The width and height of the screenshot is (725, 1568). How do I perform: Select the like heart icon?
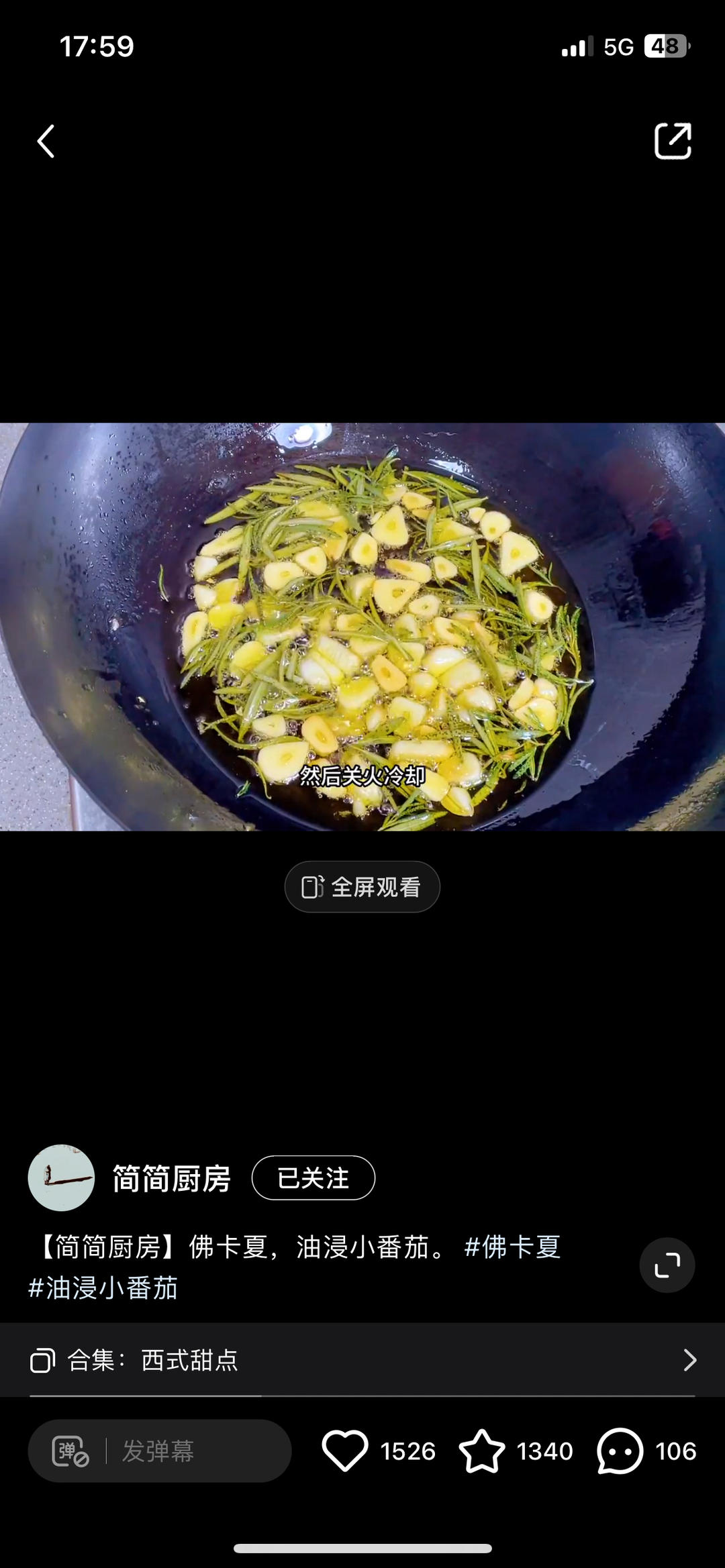(346, 1451)
